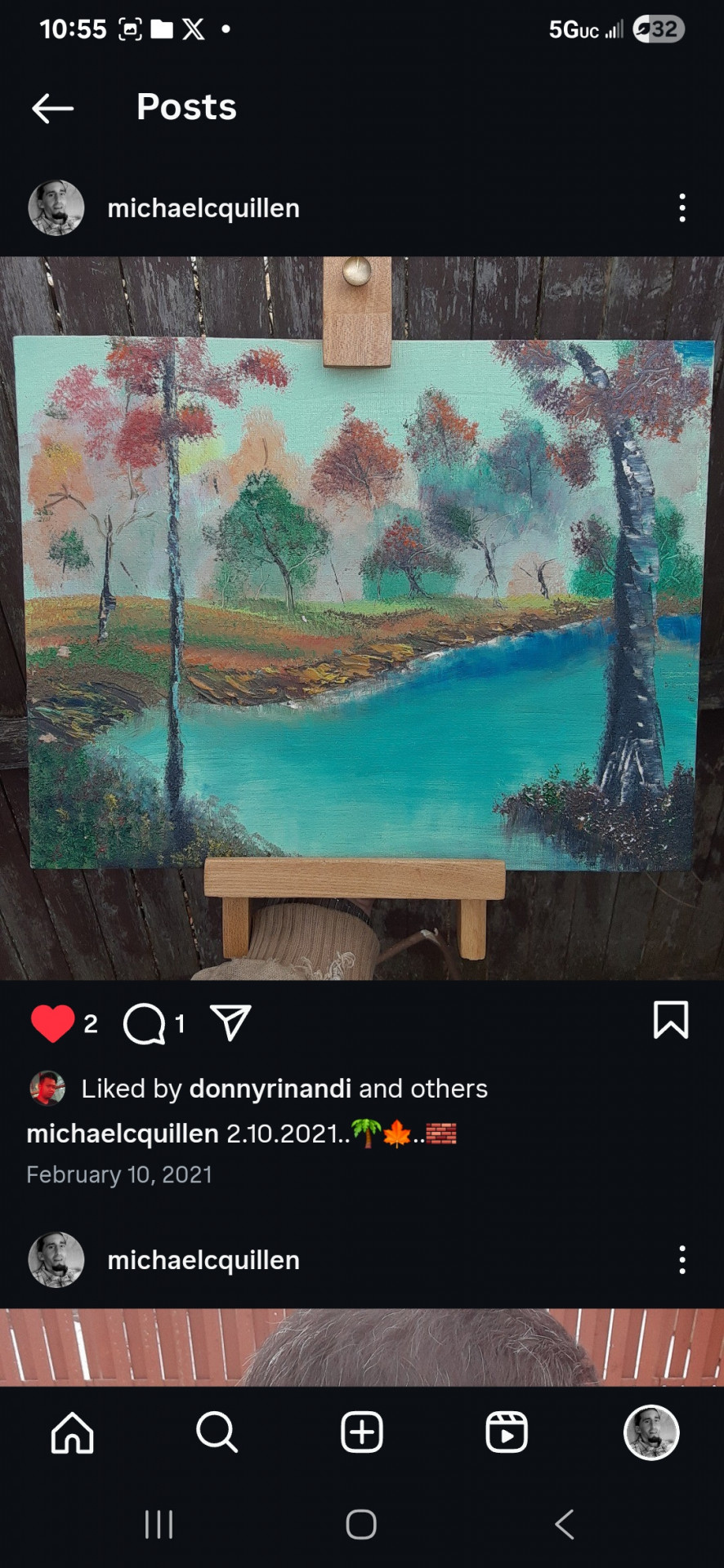Switch to the Home tab
The width and height of the screenshot is (724, 1568).
pyautogui.click(x=73, y=1432)
